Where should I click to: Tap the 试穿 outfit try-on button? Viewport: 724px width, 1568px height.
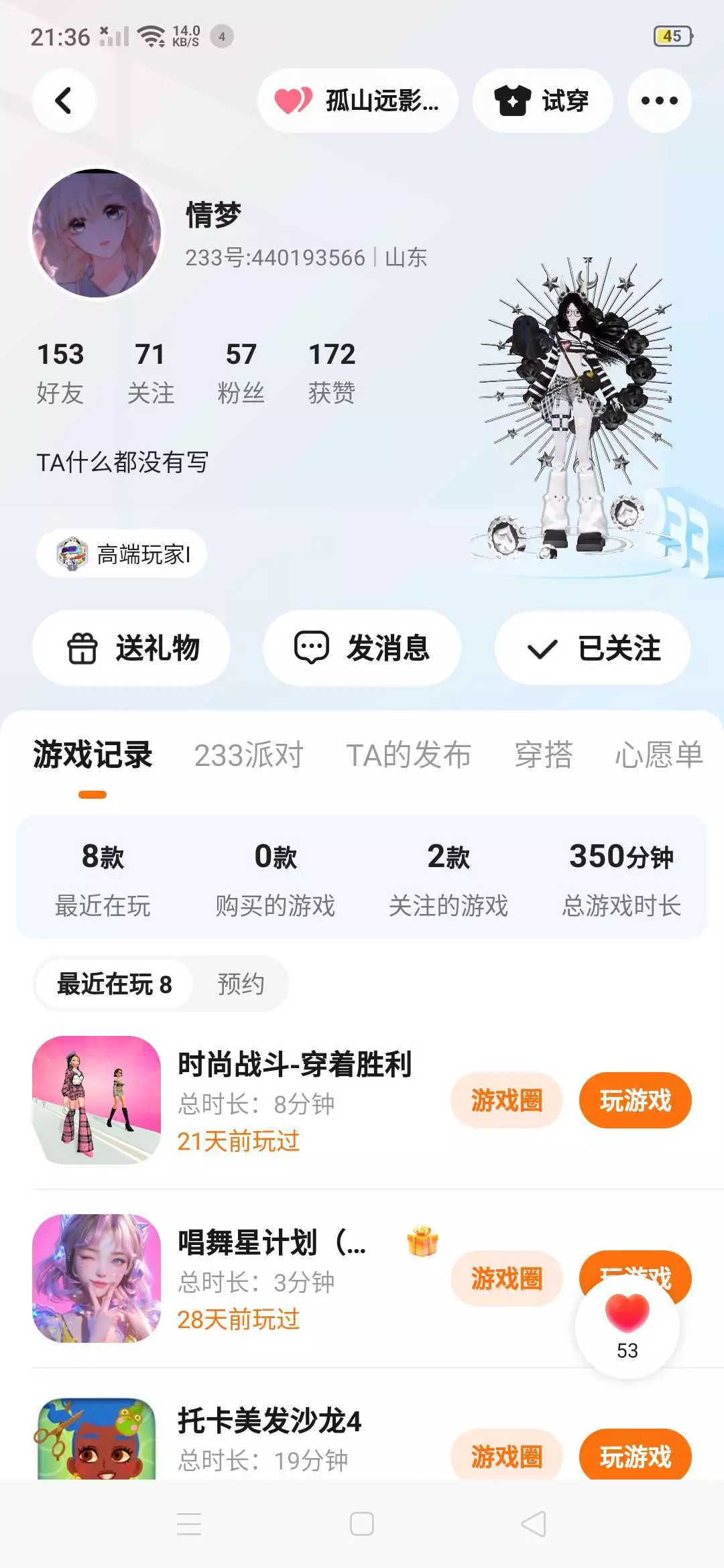542,101
